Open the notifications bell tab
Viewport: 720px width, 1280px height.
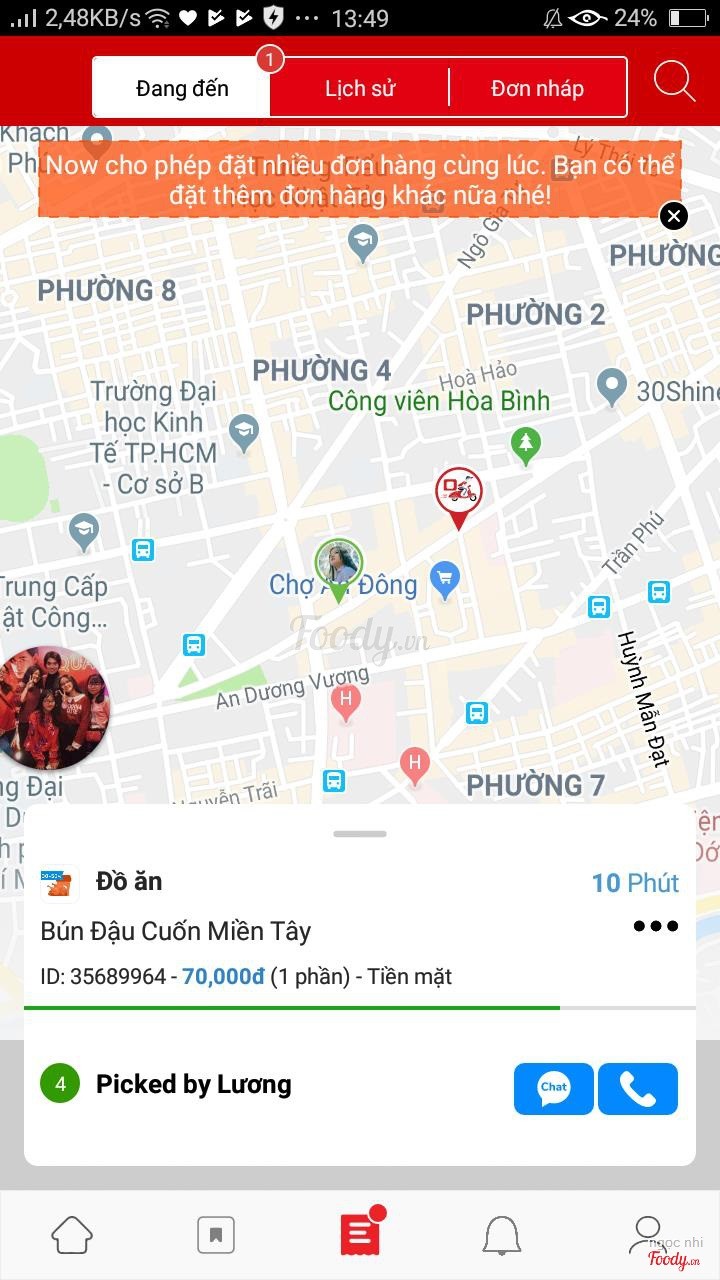pyautogui.click(x=502, y=1235)
